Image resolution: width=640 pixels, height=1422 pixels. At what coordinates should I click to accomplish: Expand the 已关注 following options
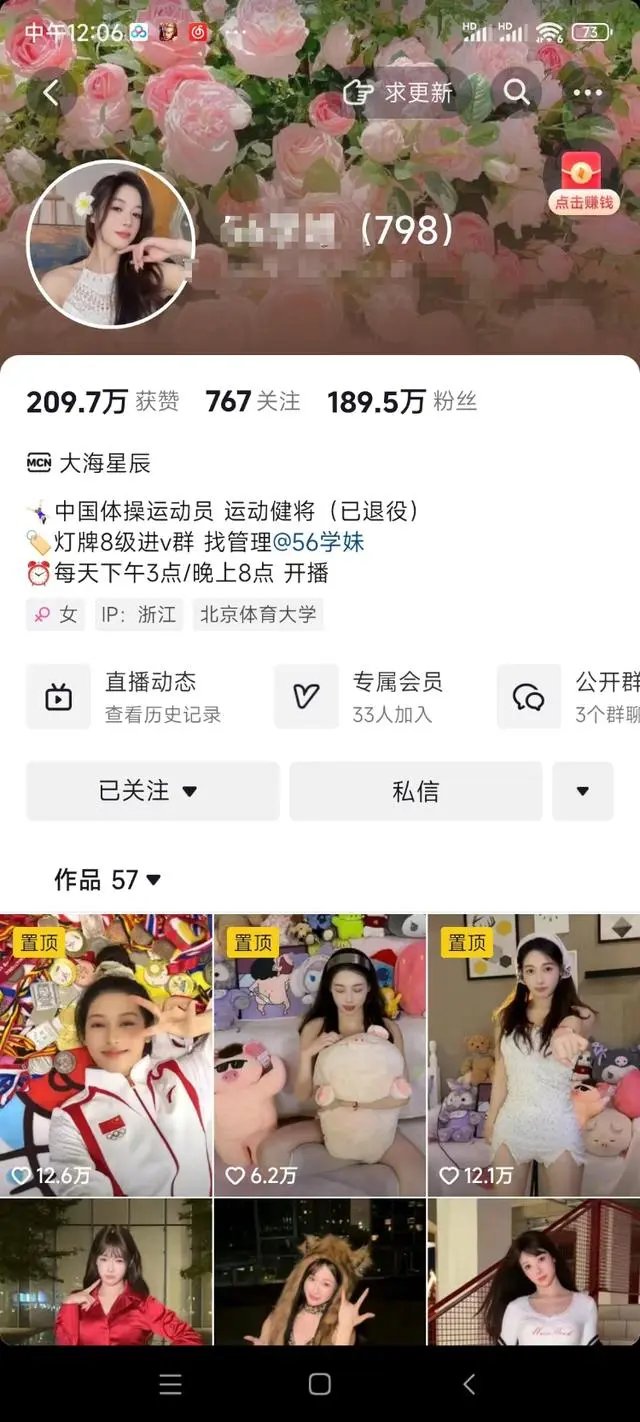tap(152, 791)
